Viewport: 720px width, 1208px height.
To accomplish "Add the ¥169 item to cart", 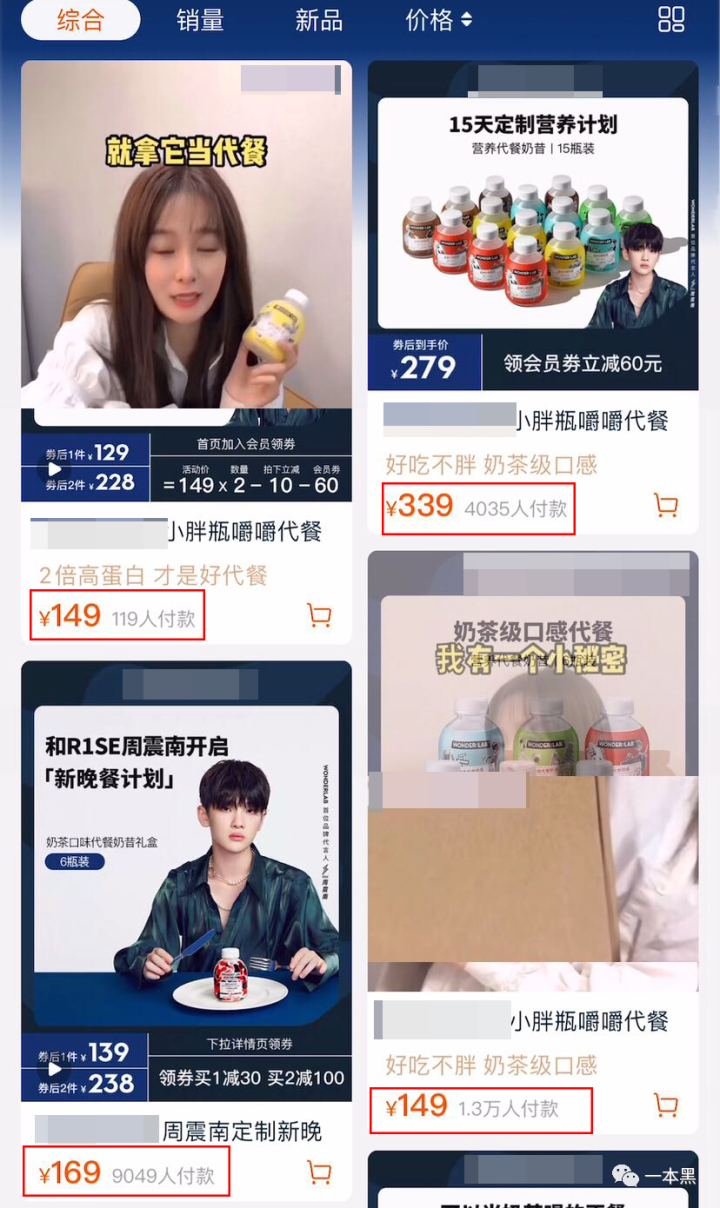I will point(319,1172).
